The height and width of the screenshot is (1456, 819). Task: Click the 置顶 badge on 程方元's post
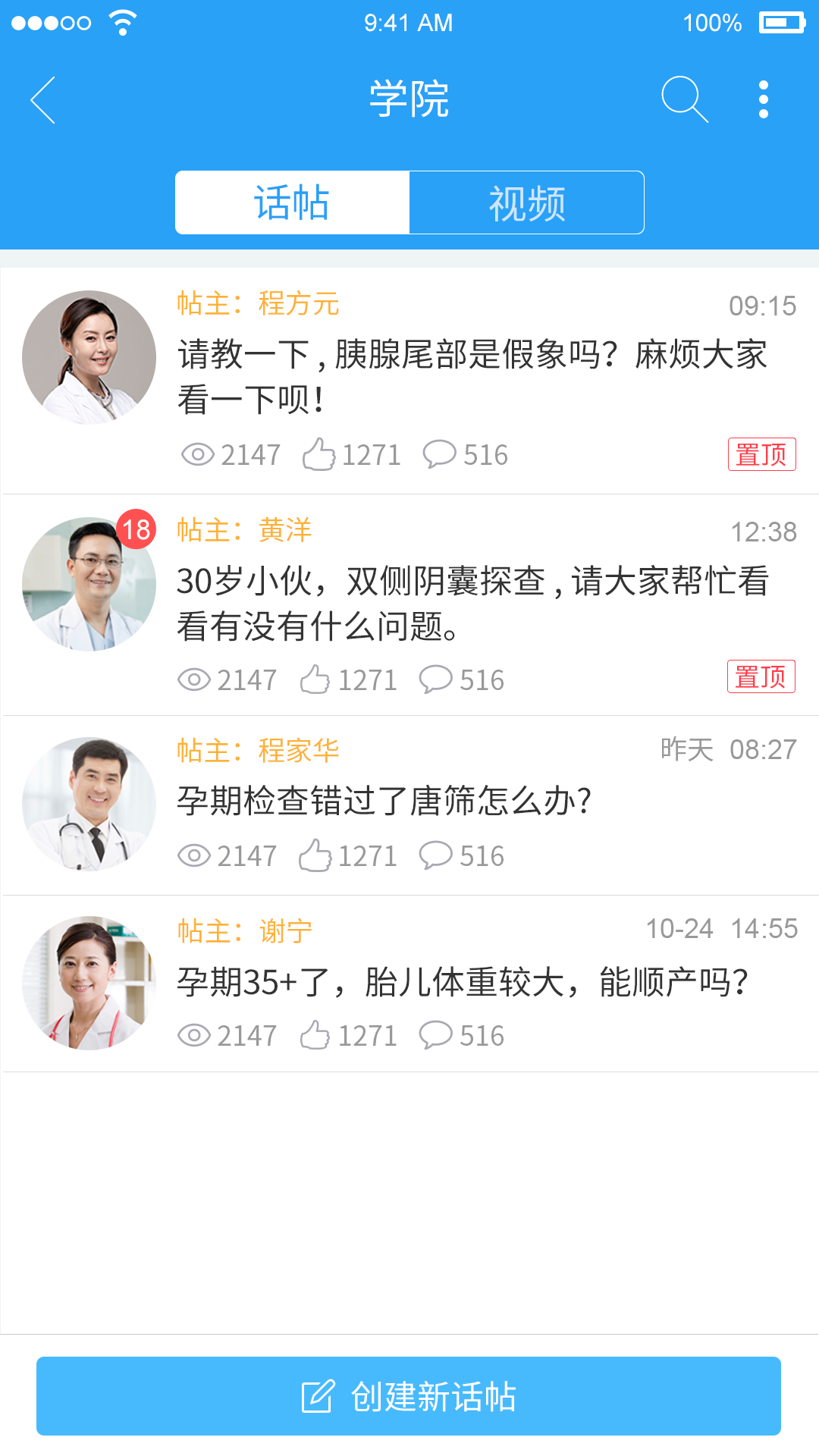[x=761, y=453]
